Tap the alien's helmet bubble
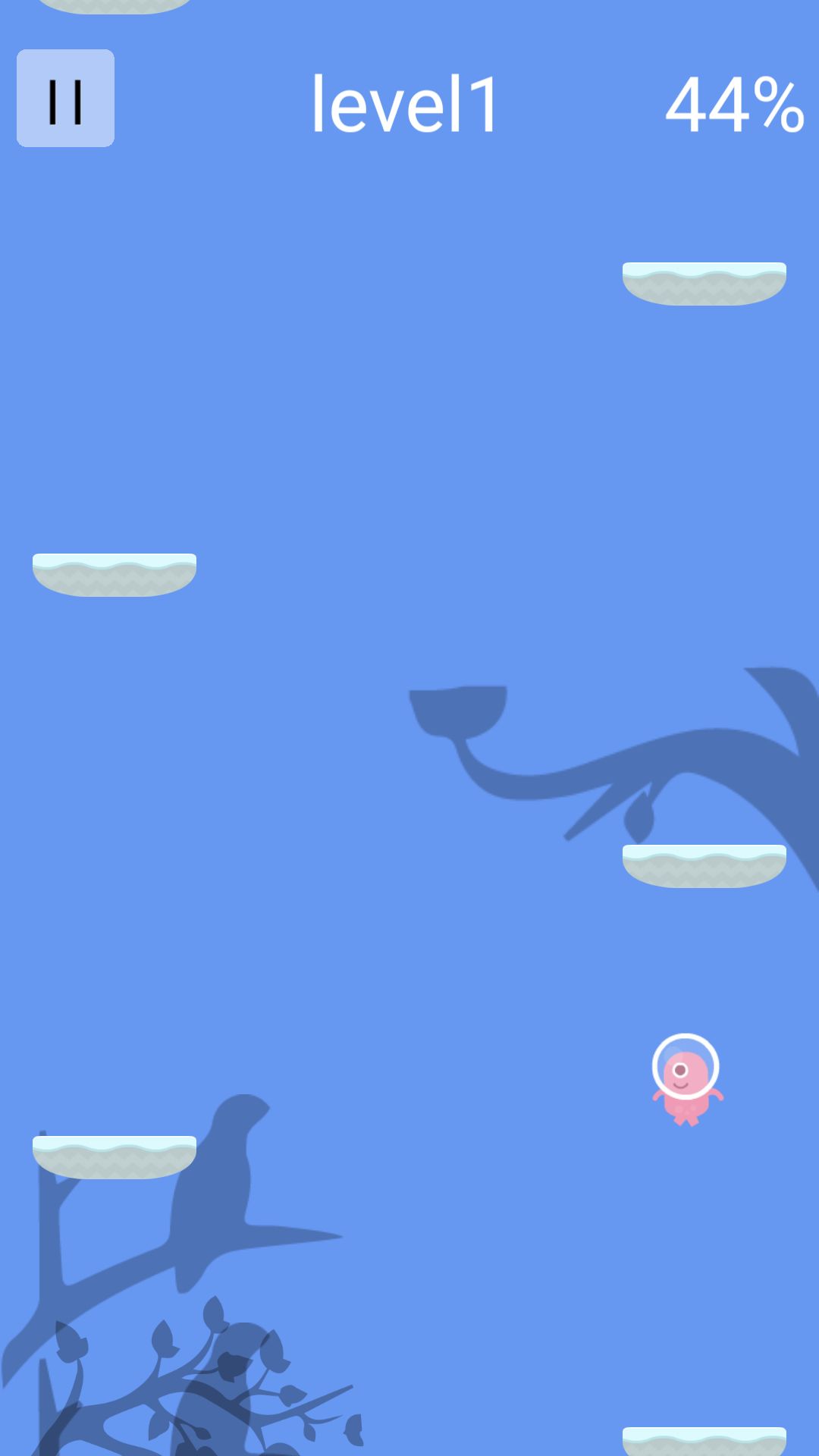Image resolution: width=819 pixels, height=1456 pixels. click(686, 1065)
